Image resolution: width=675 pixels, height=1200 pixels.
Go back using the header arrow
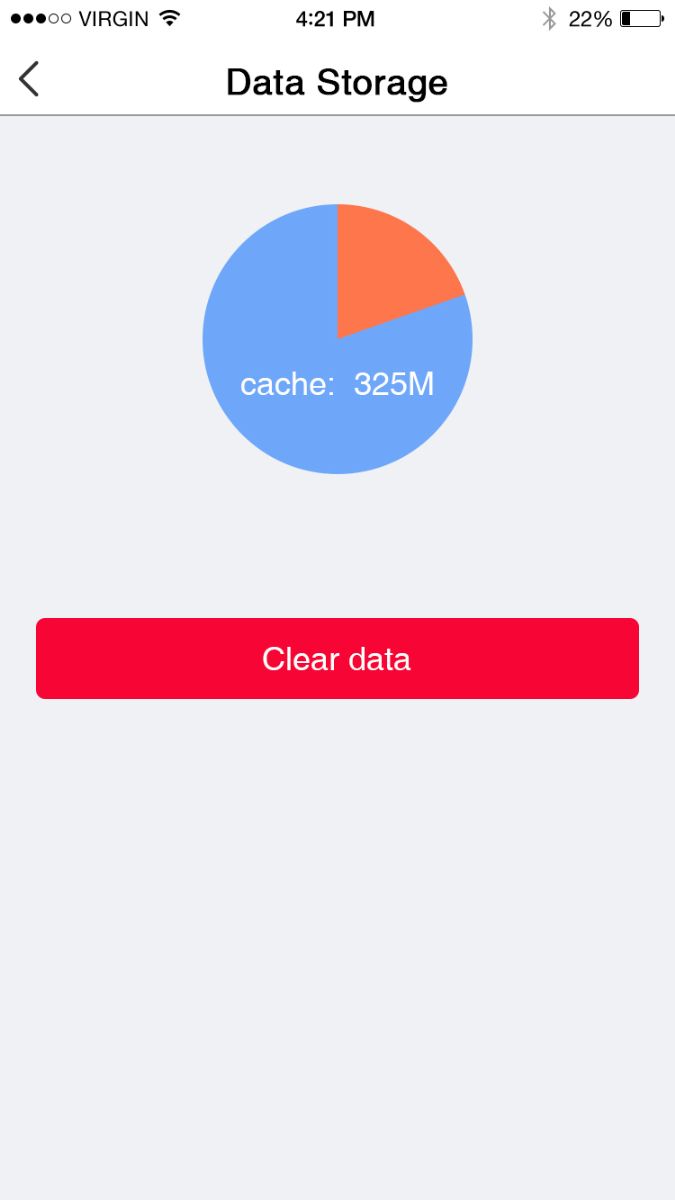29,79
